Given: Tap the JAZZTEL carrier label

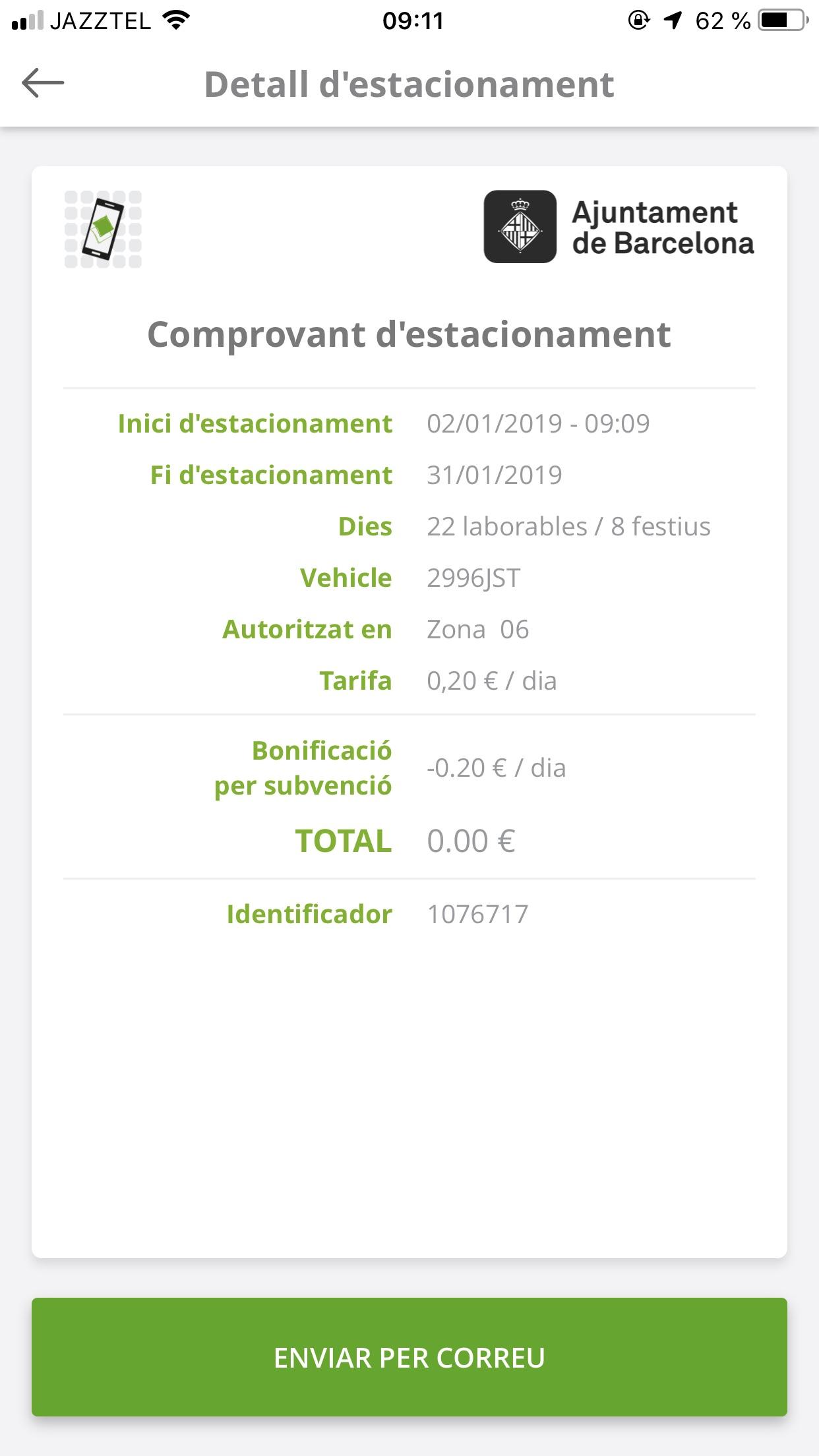Looking at the screenshot, I should [x=100, y=21].
